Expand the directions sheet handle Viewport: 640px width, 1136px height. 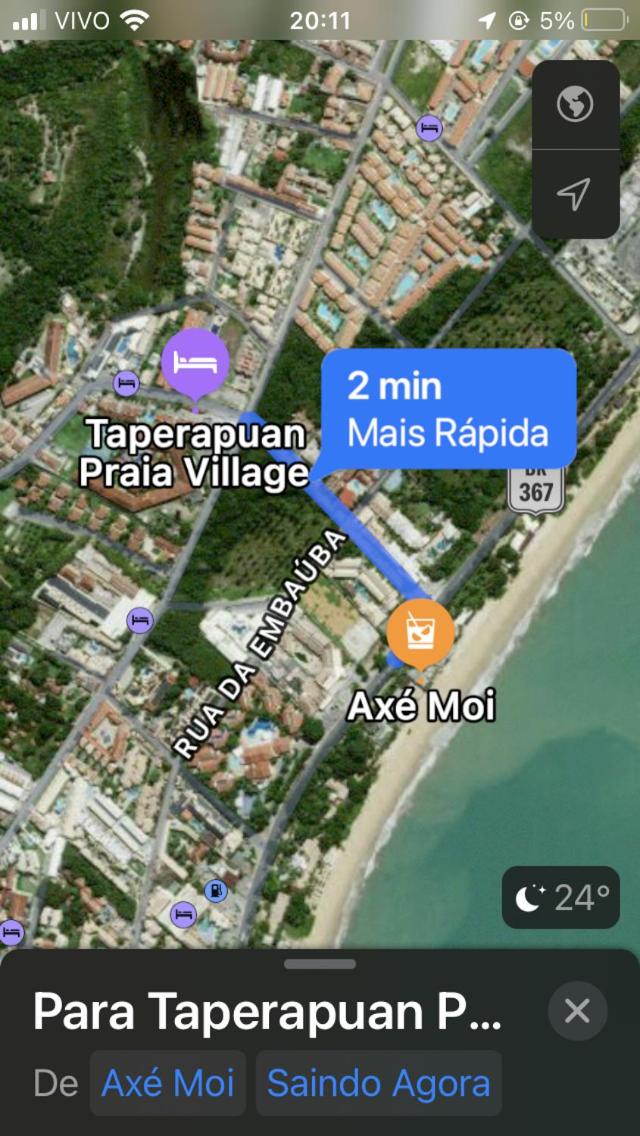click(x=320, y=964)
